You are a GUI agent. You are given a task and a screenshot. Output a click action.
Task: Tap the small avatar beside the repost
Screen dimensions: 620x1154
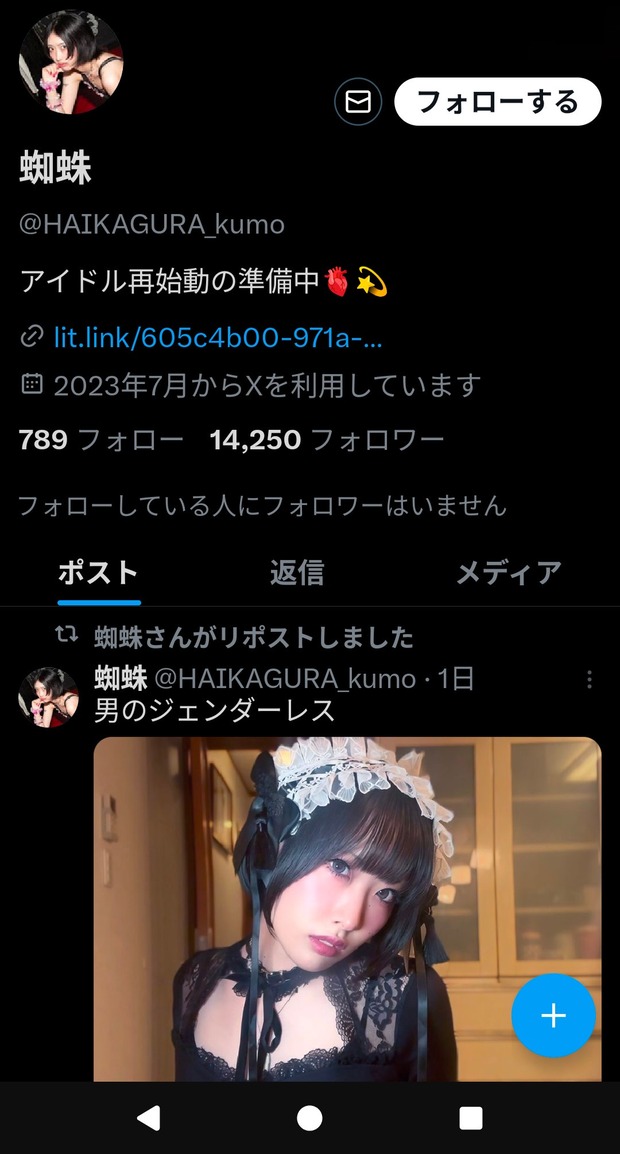coord(48,697)
